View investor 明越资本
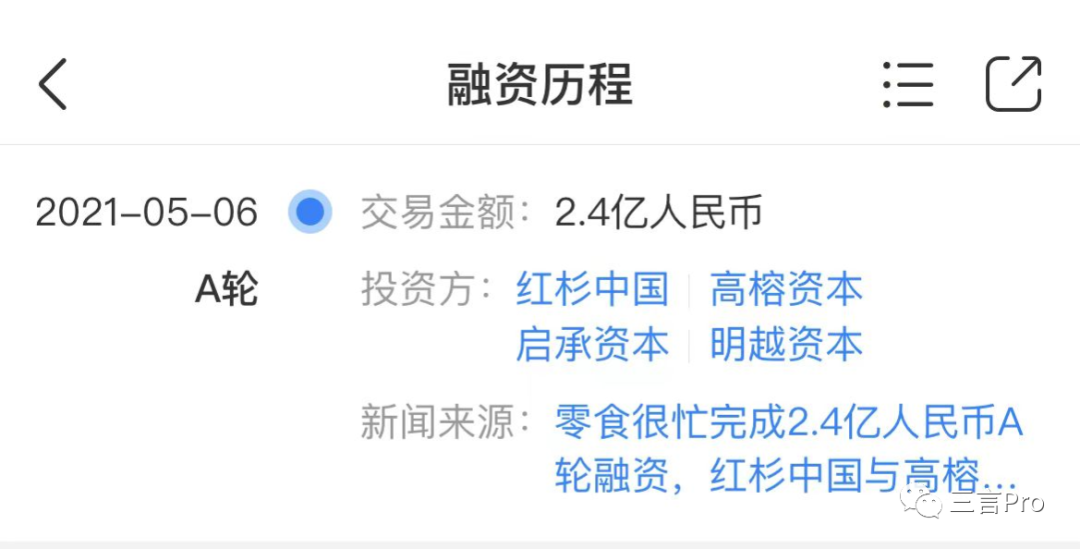Viewport: 1080px width, 549px height. (x=786, y=345)
